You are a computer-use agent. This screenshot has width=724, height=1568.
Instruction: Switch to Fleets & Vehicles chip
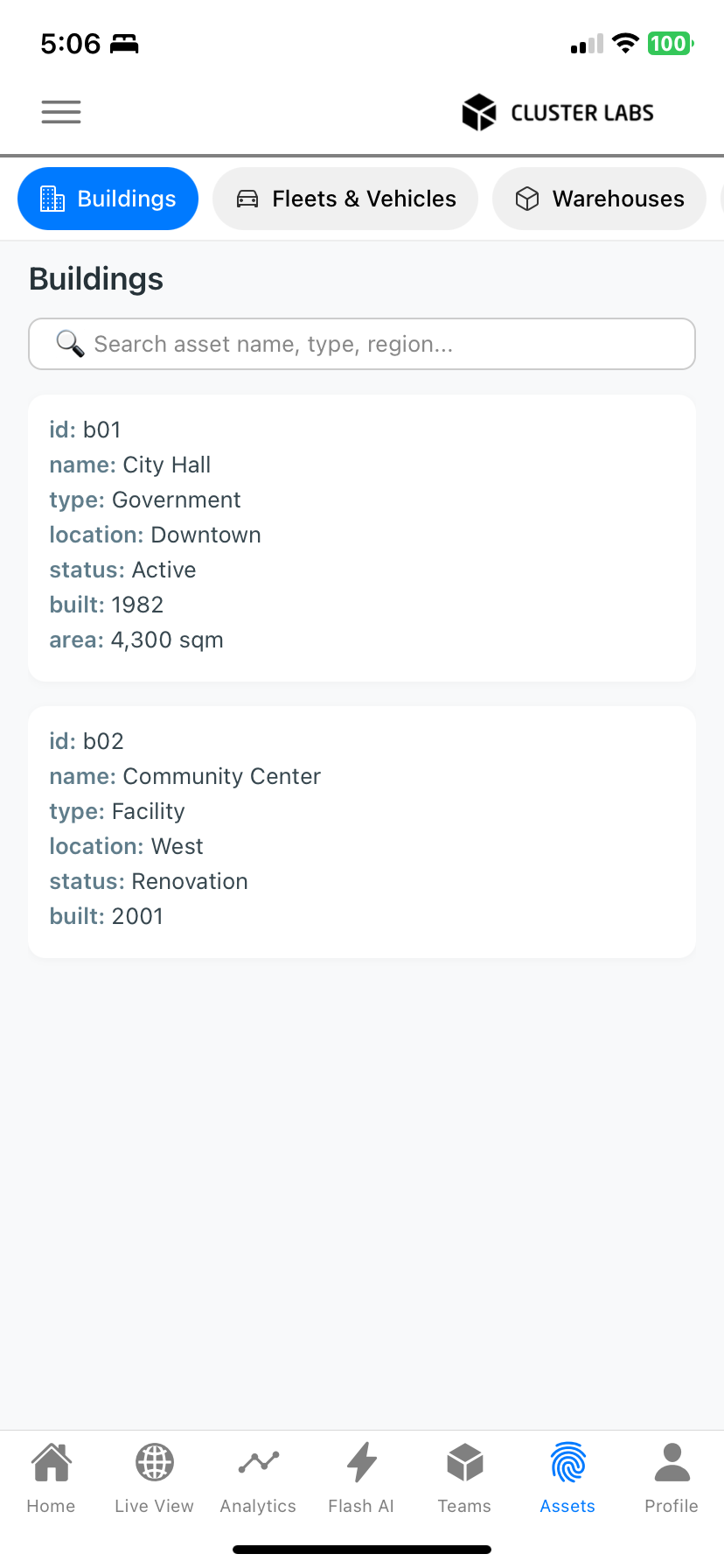[345, 199]
